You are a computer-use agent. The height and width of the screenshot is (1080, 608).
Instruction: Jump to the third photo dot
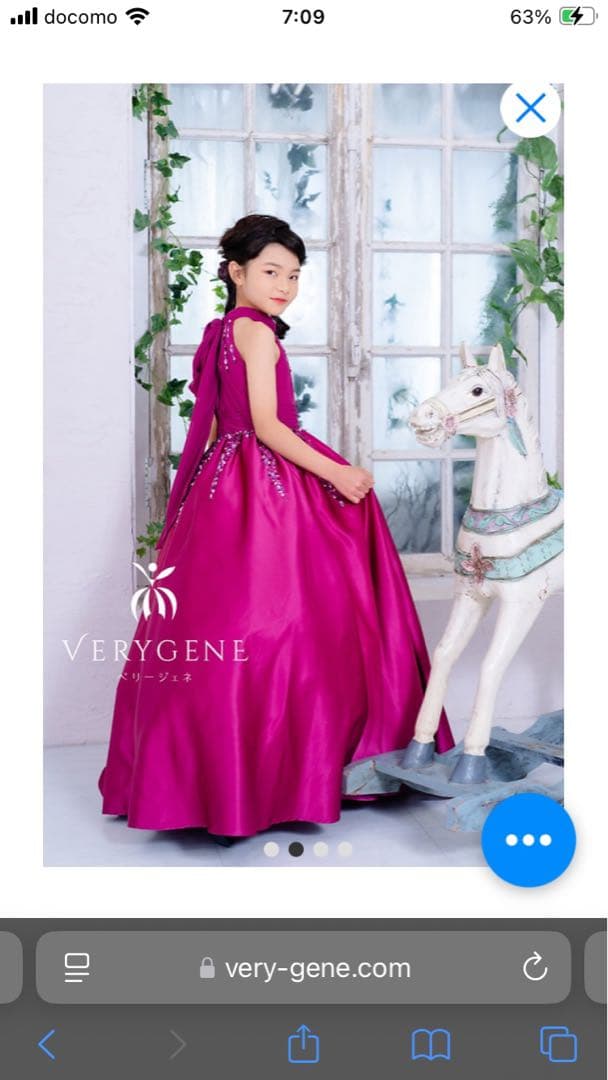(x=320, y=849)
